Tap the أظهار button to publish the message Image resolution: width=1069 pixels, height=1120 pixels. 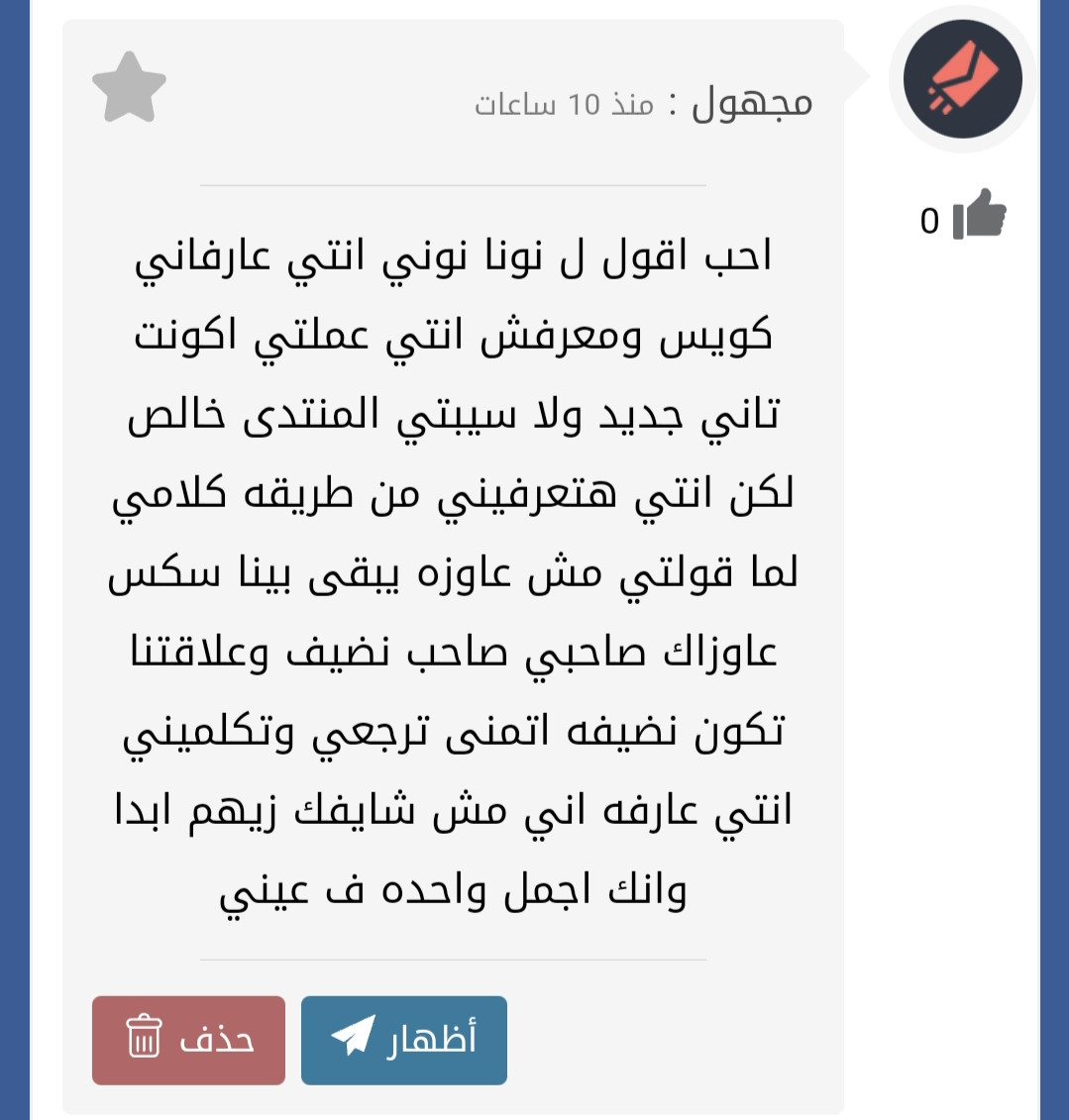pyautogui.click(x=404, y=1040)
